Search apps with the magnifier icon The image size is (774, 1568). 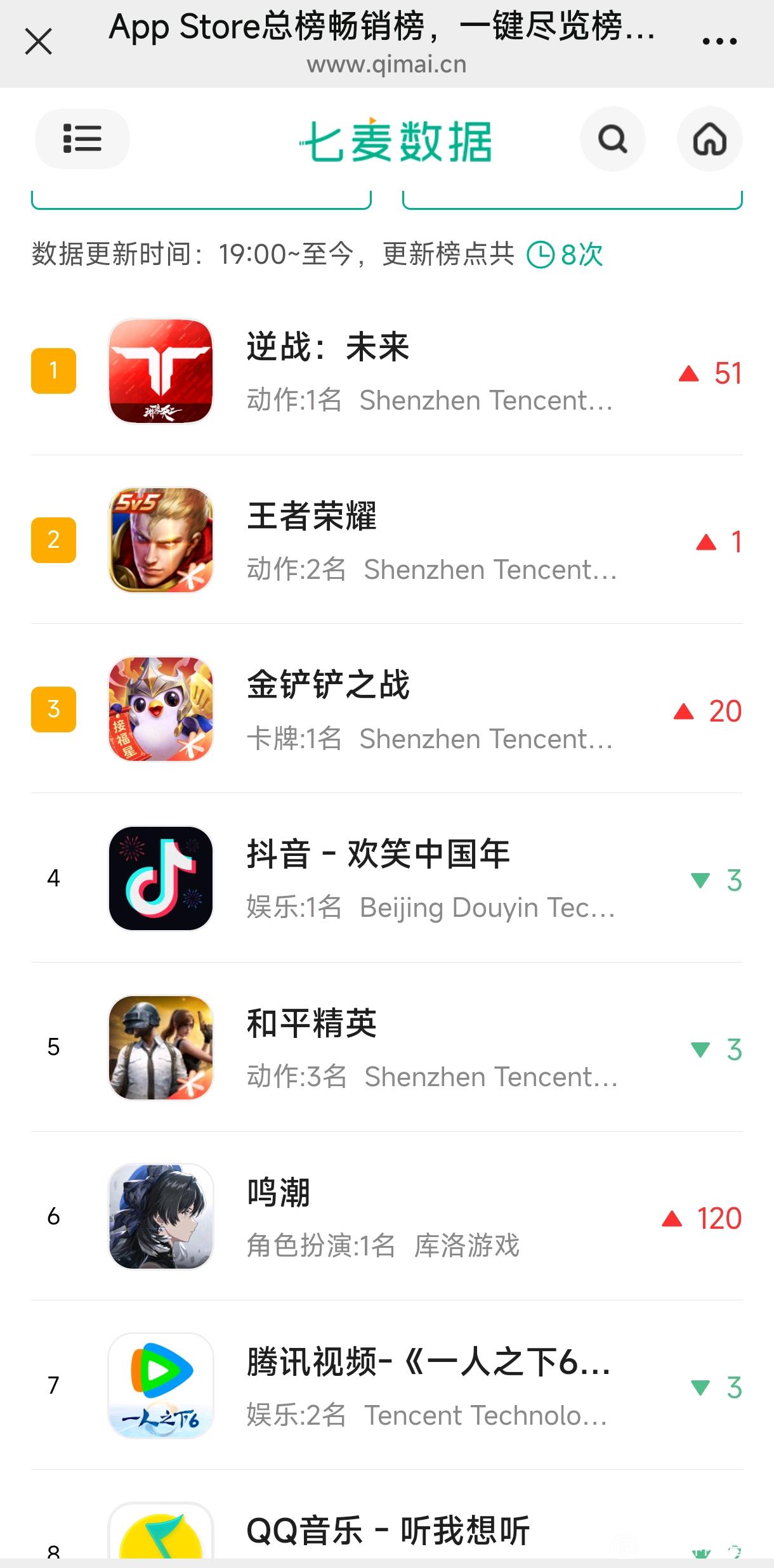coord(612,139)
